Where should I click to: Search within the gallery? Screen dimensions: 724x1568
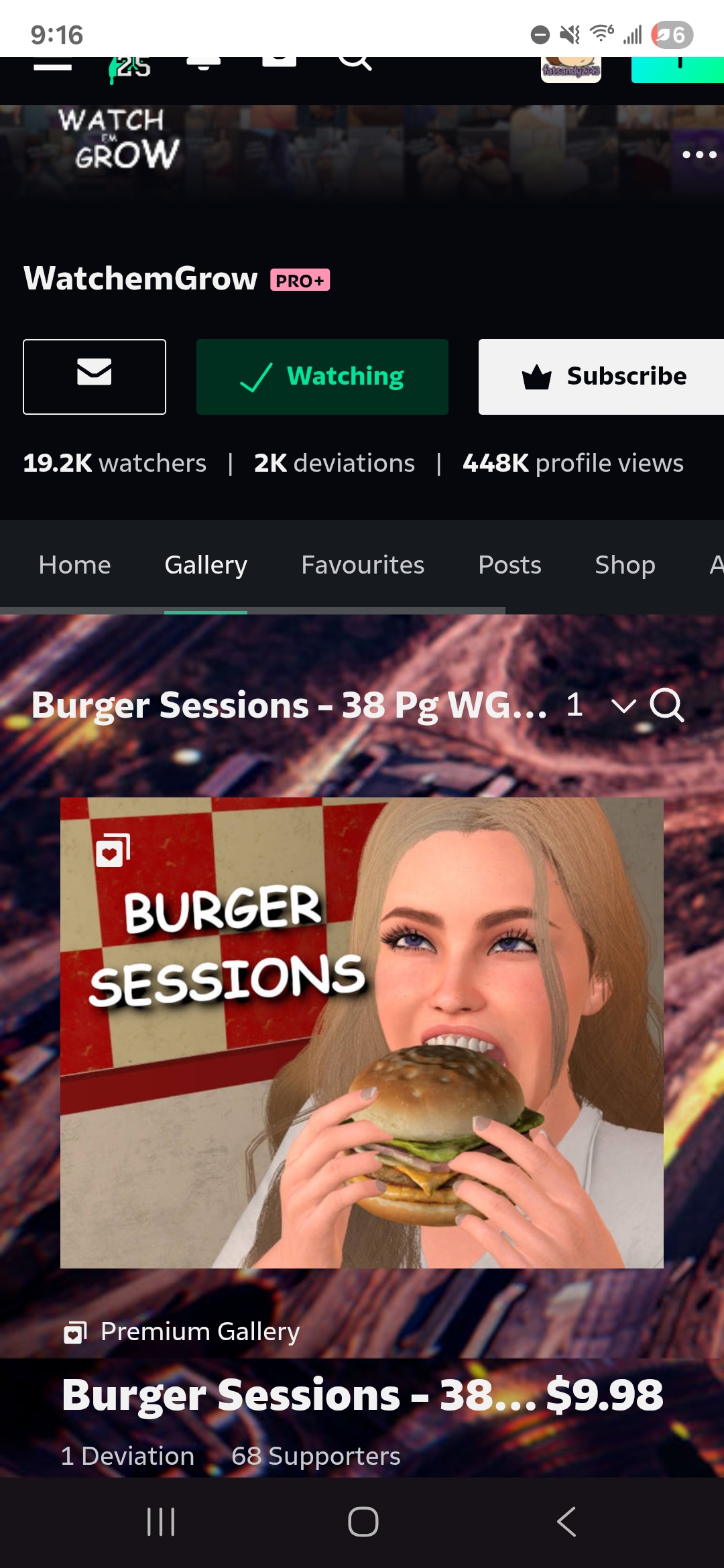(667, 706)
